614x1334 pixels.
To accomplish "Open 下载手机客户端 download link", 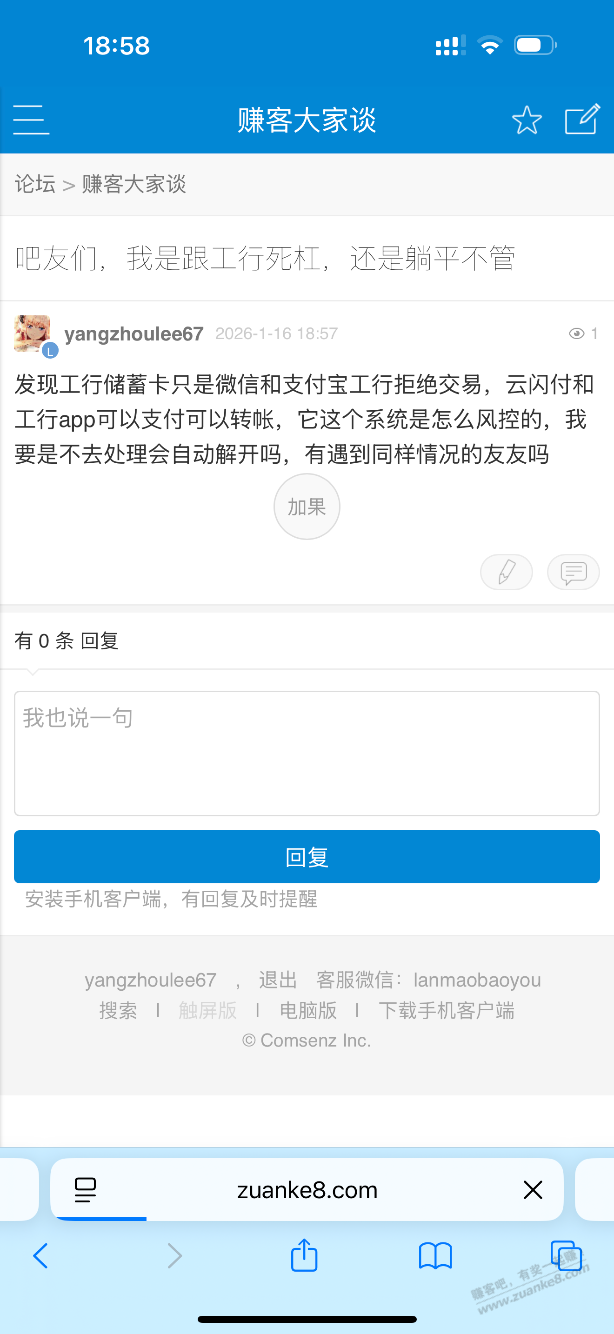I will (x=446, y=1010).
